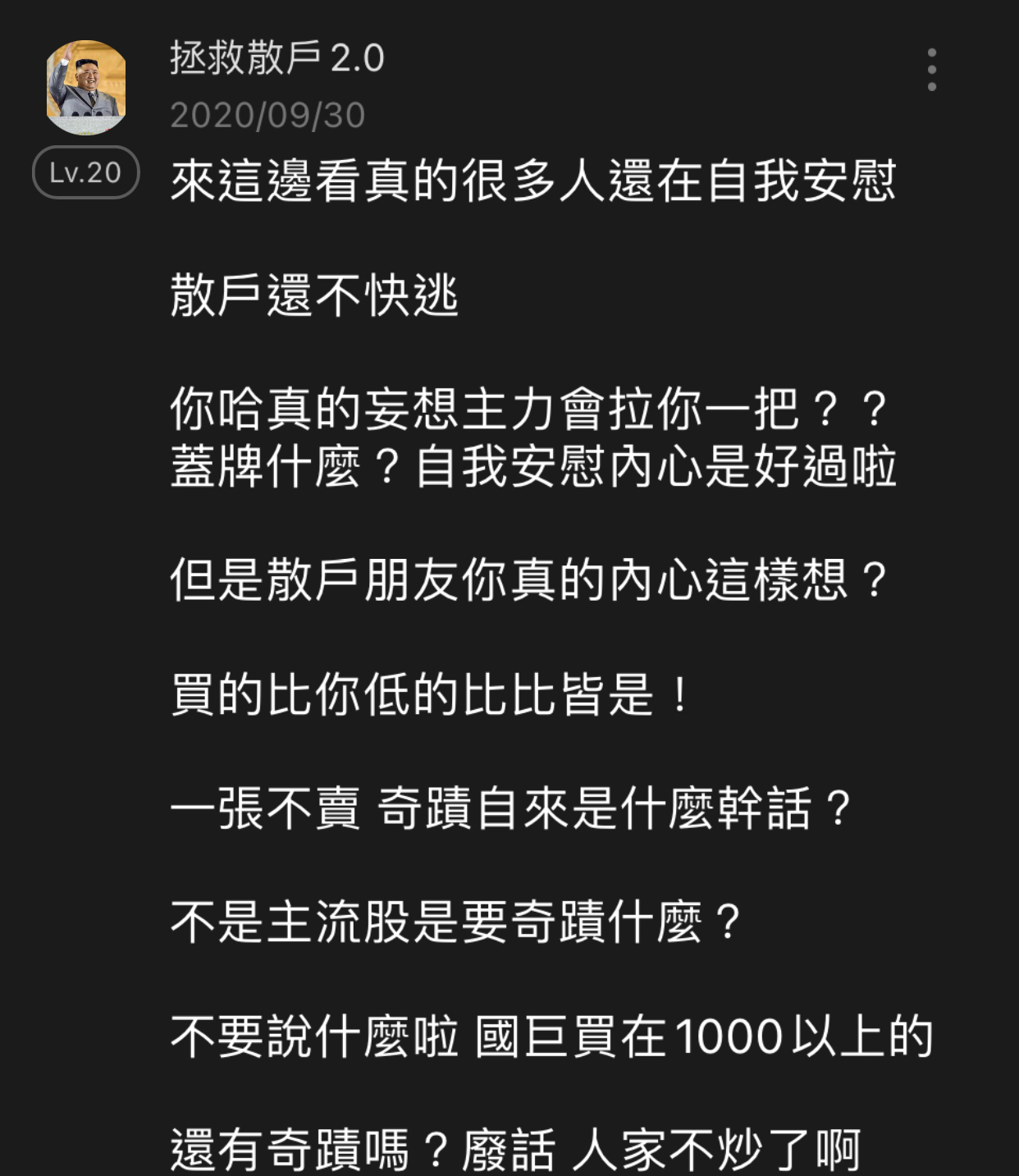The width and height of the screenshot is (1019, 1176).
Task: Open the post's three-dot overflow menu
Action: (931, 70)
